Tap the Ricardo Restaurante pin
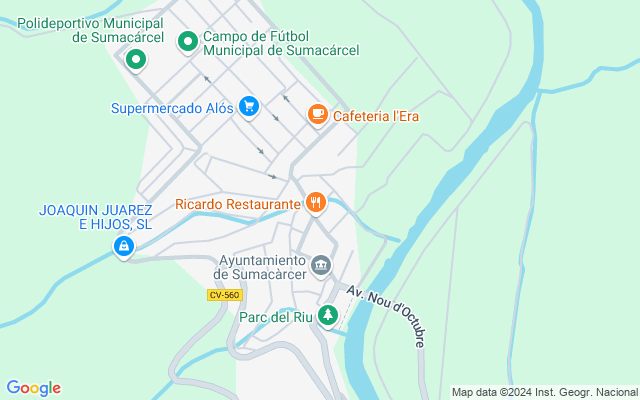 click(x=316, y=203)
